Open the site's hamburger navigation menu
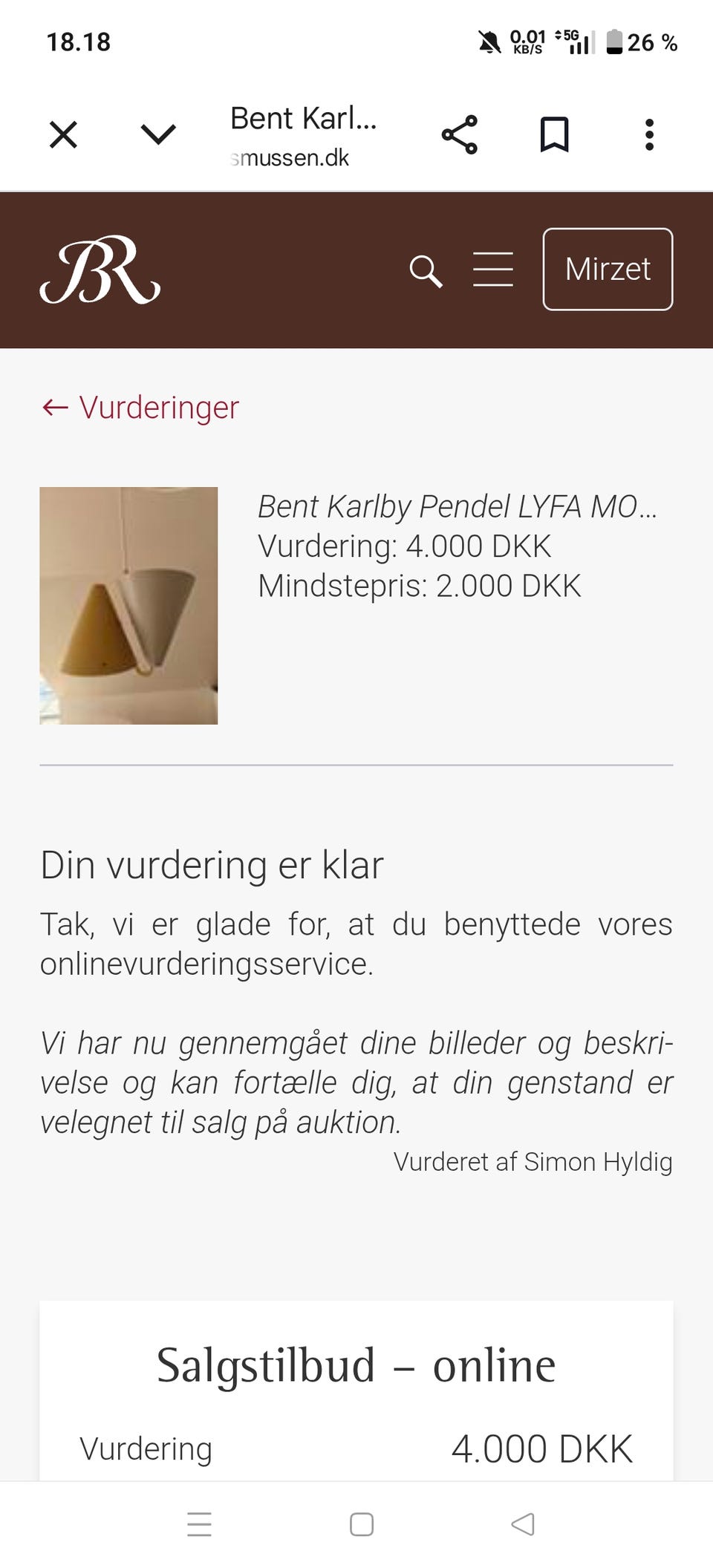 [x=493, y=270]
